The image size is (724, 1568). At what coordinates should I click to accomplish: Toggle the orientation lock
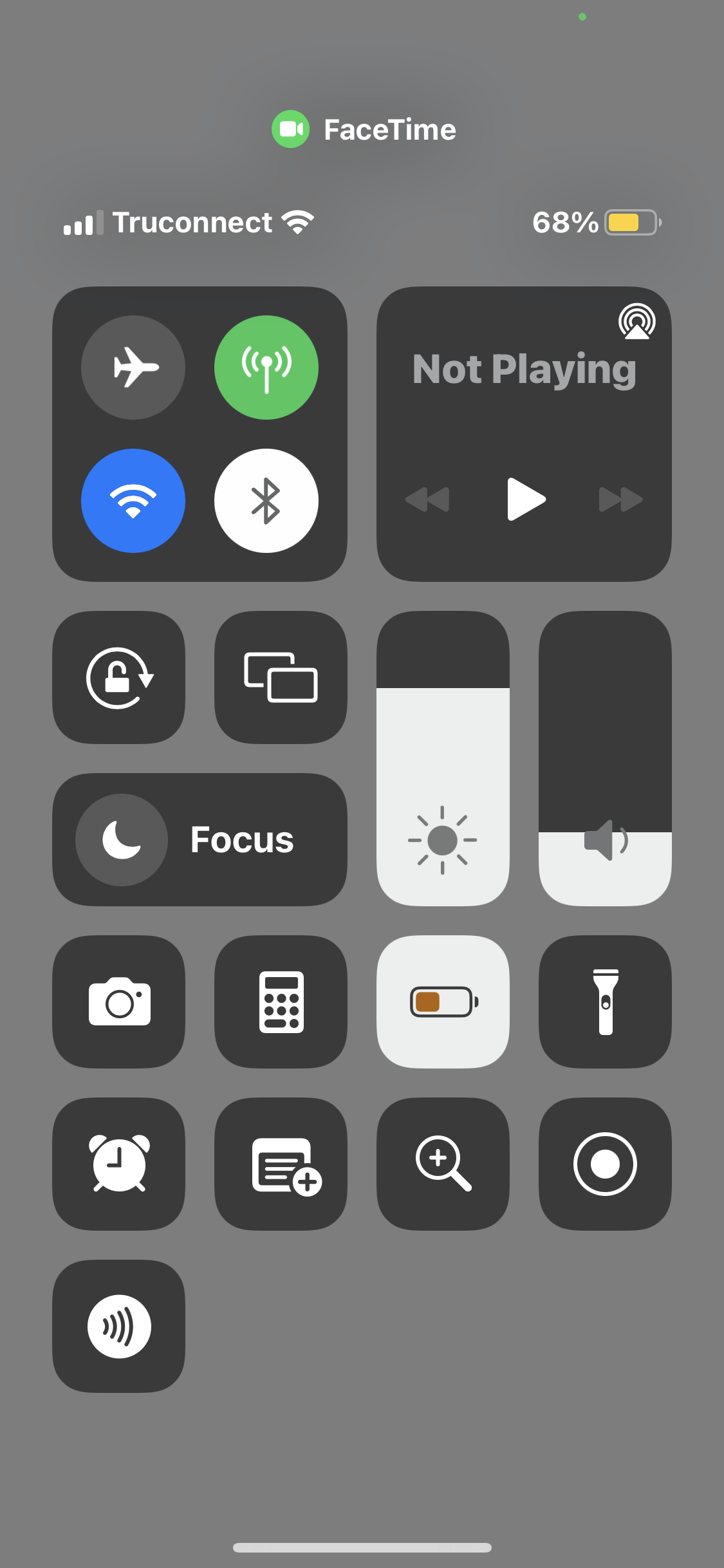(118, 677)
